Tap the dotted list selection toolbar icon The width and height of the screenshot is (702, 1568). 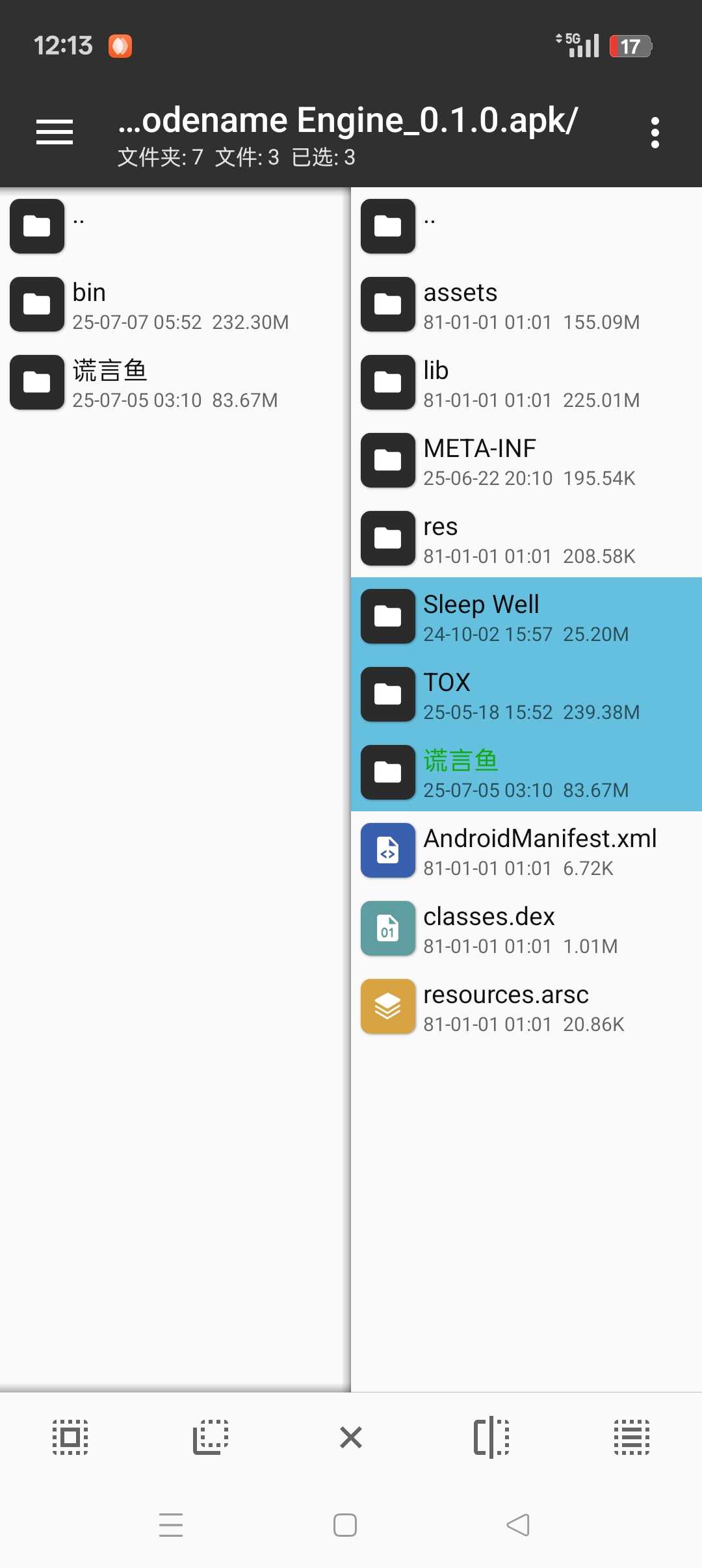click(632, 1437)
